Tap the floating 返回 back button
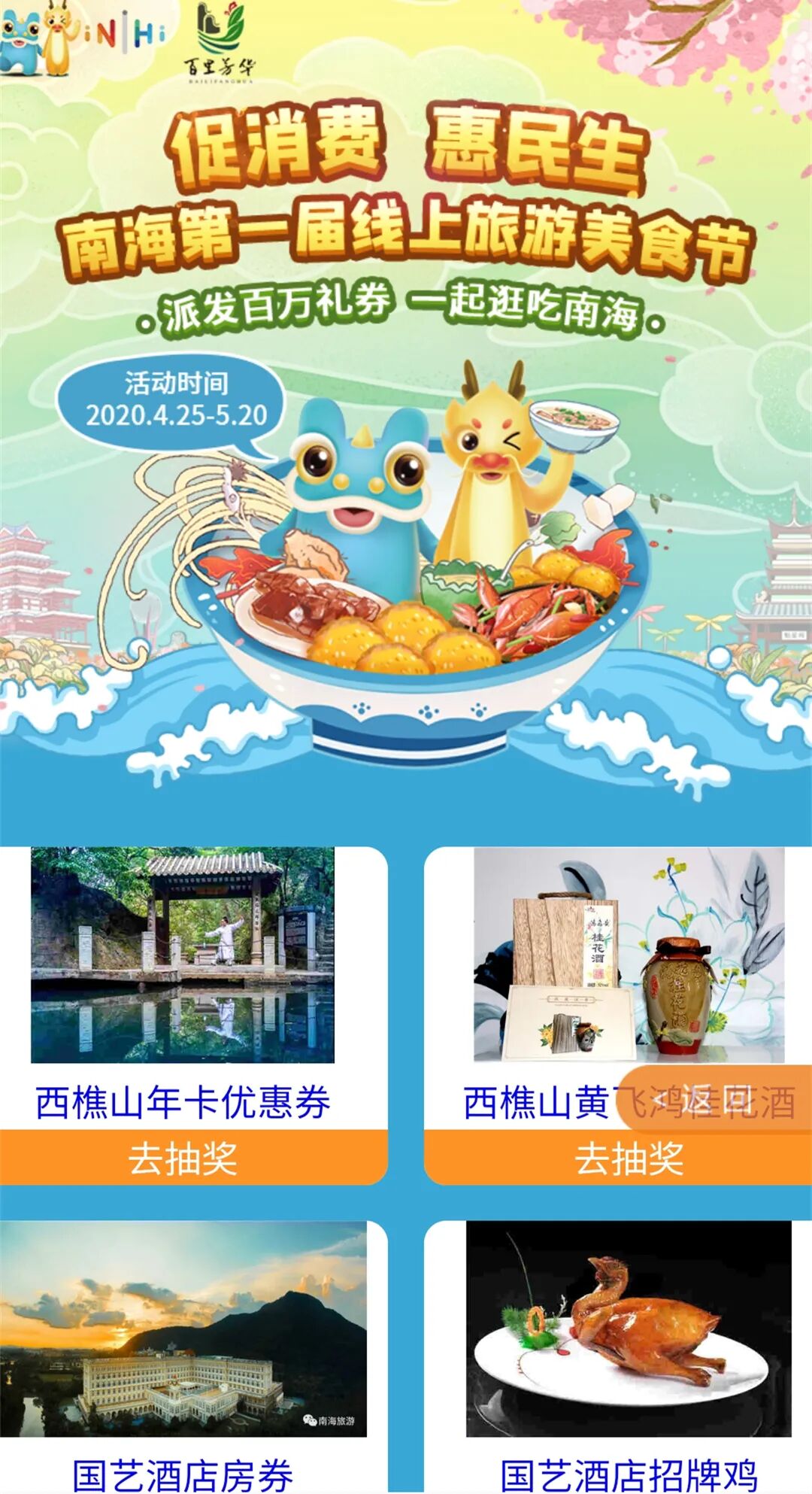 coord(714,1099)
